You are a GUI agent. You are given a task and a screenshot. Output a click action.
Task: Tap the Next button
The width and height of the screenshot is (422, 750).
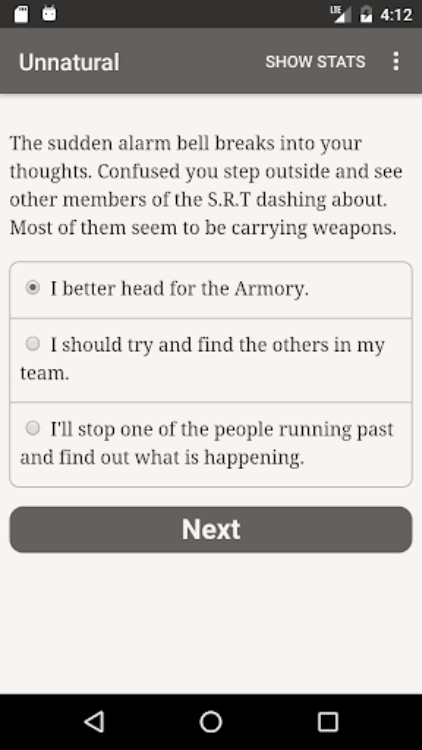(x=211, y=529)
